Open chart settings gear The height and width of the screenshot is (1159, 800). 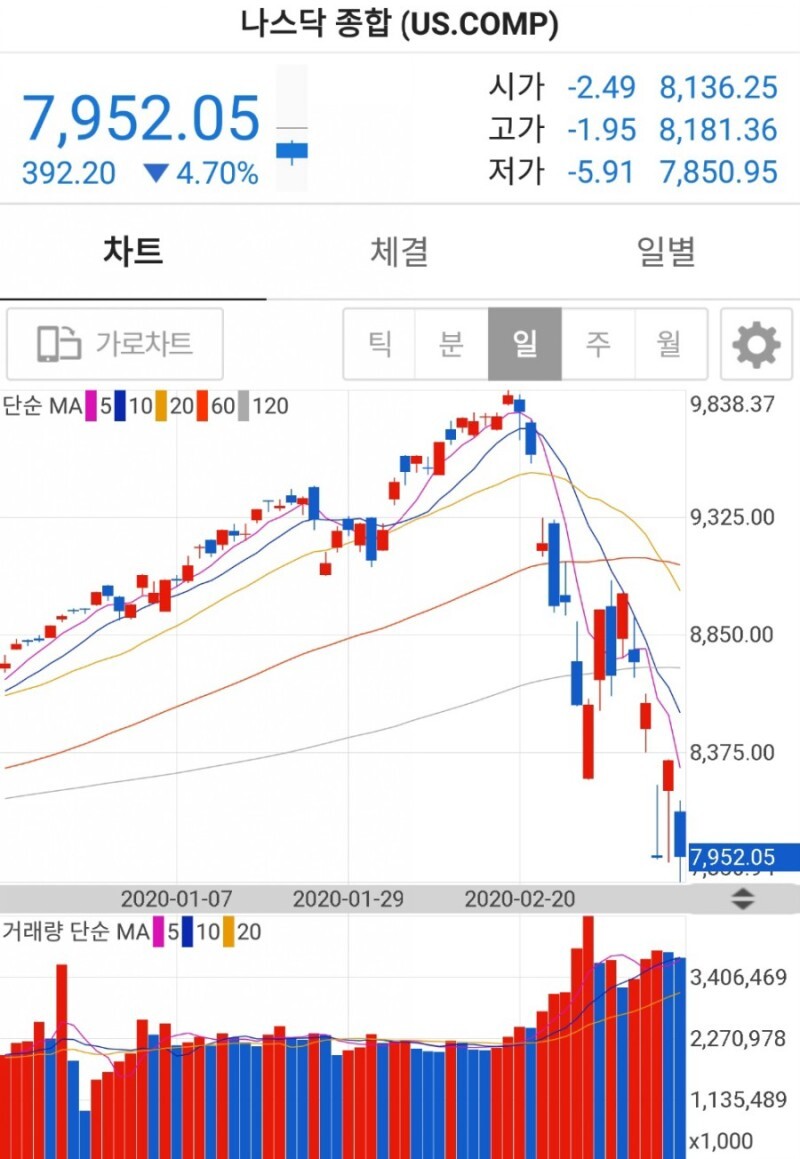point(756,344)
